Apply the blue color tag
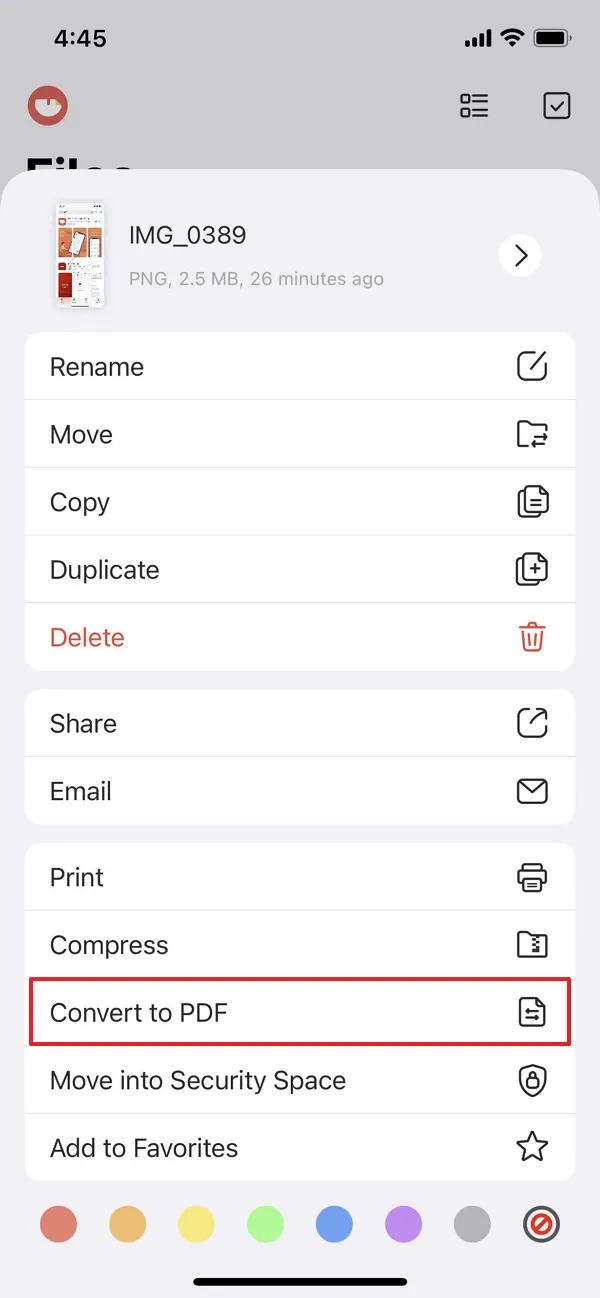600x1298 pixels. coord(334,1224)
